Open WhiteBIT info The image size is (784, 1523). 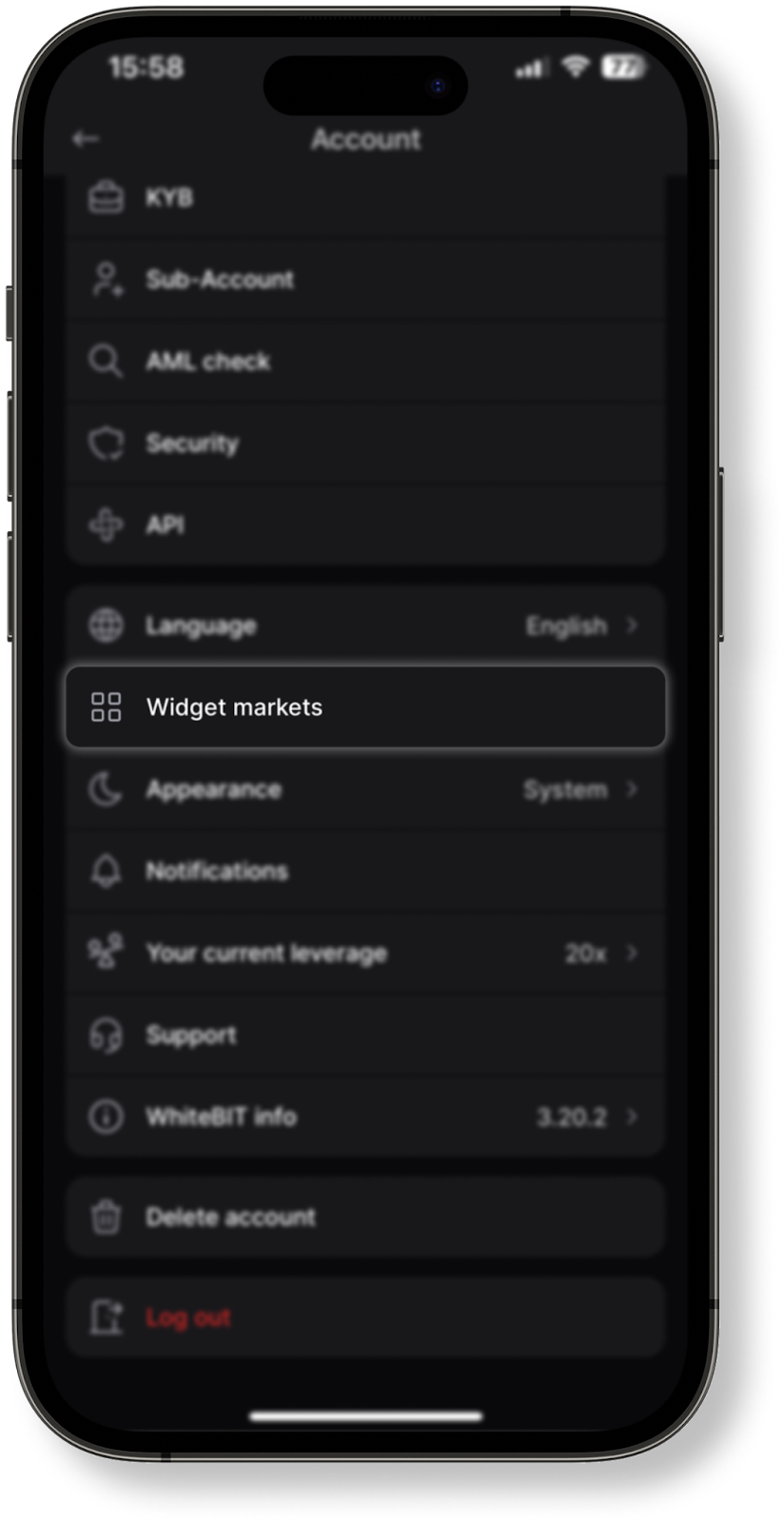tap(365, 1117)
